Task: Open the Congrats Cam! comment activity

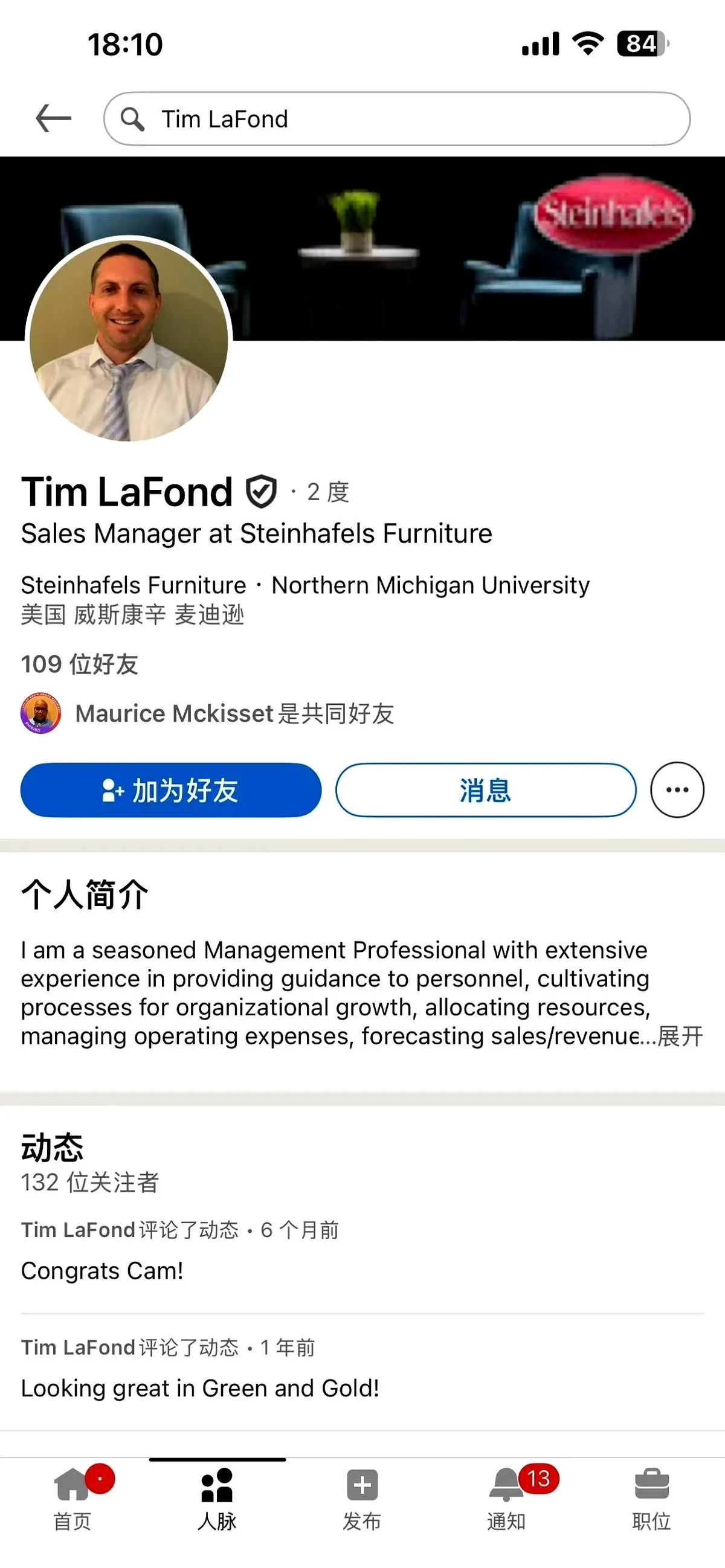Action: (102, 1270)
